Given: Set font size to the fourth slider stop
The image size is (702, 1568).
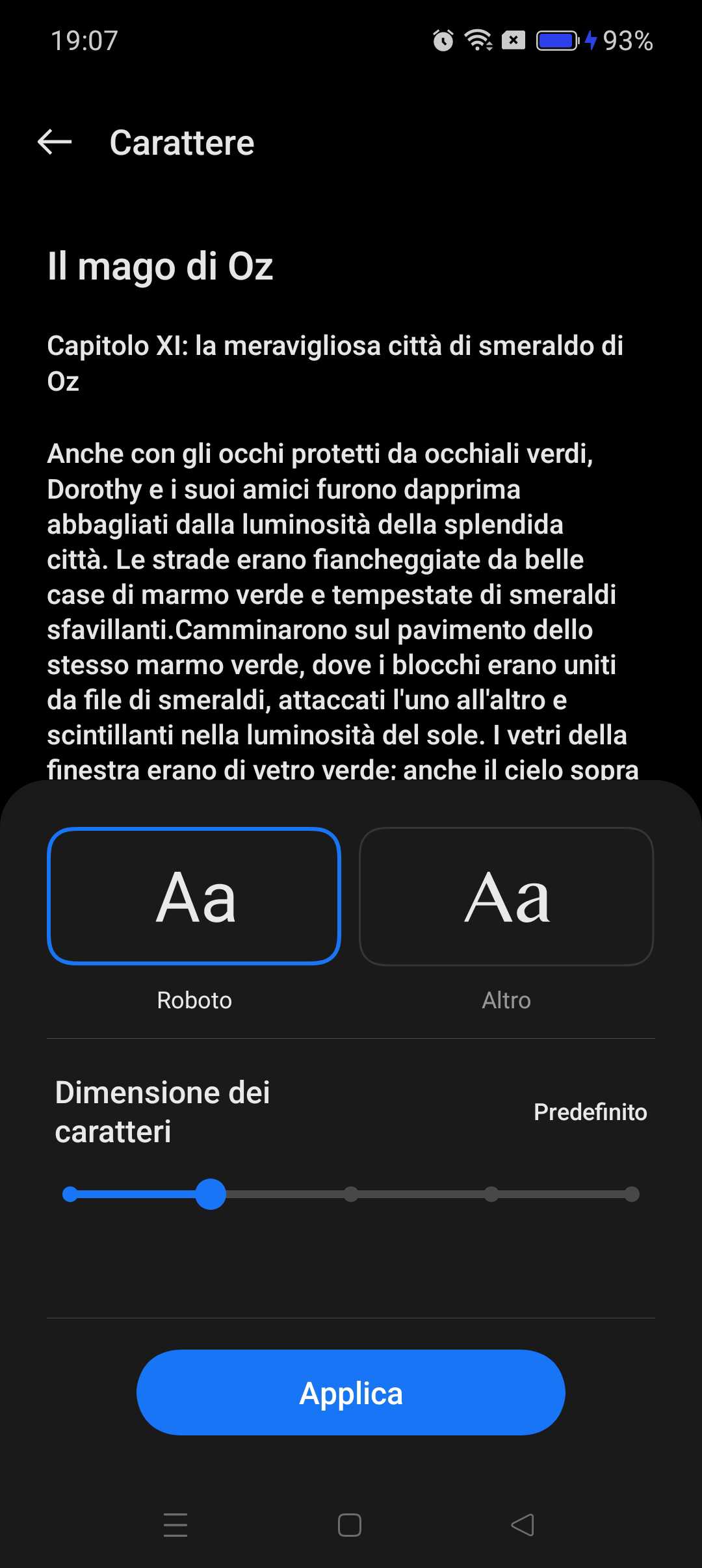Looking at the screenshot, I should point(491,1194).
